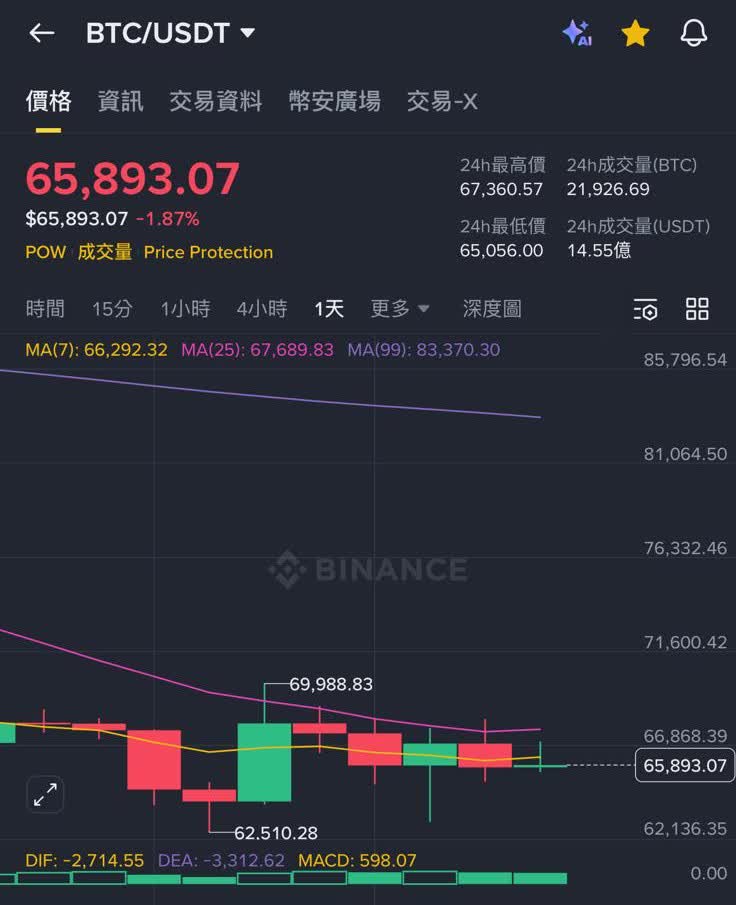This screenshot has width=736, height=905.
Task: Switch to the 資訊 tab
Action: click(120, 101)
